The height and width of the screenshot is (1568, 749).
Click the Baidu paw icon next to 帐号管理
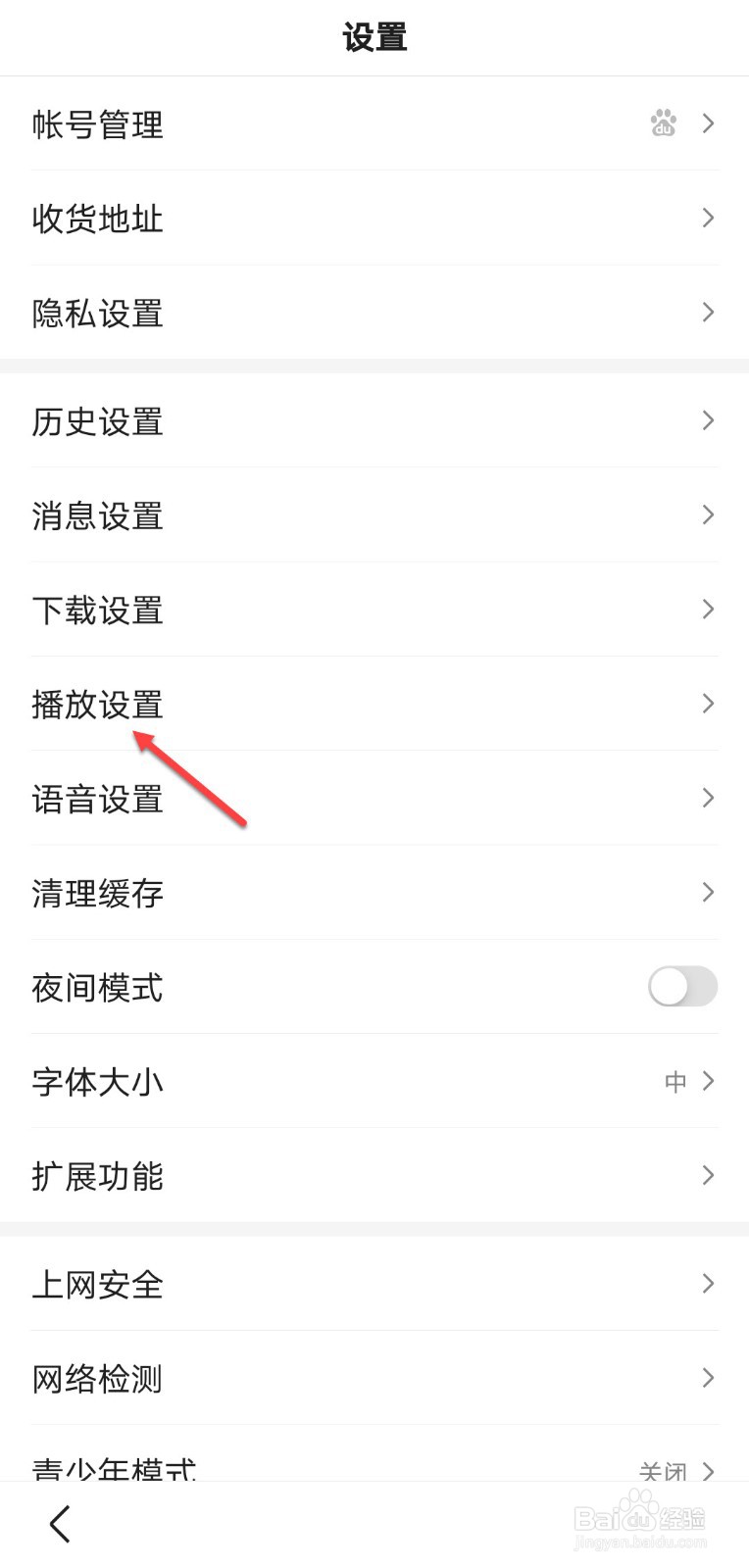tap(664, 123)
